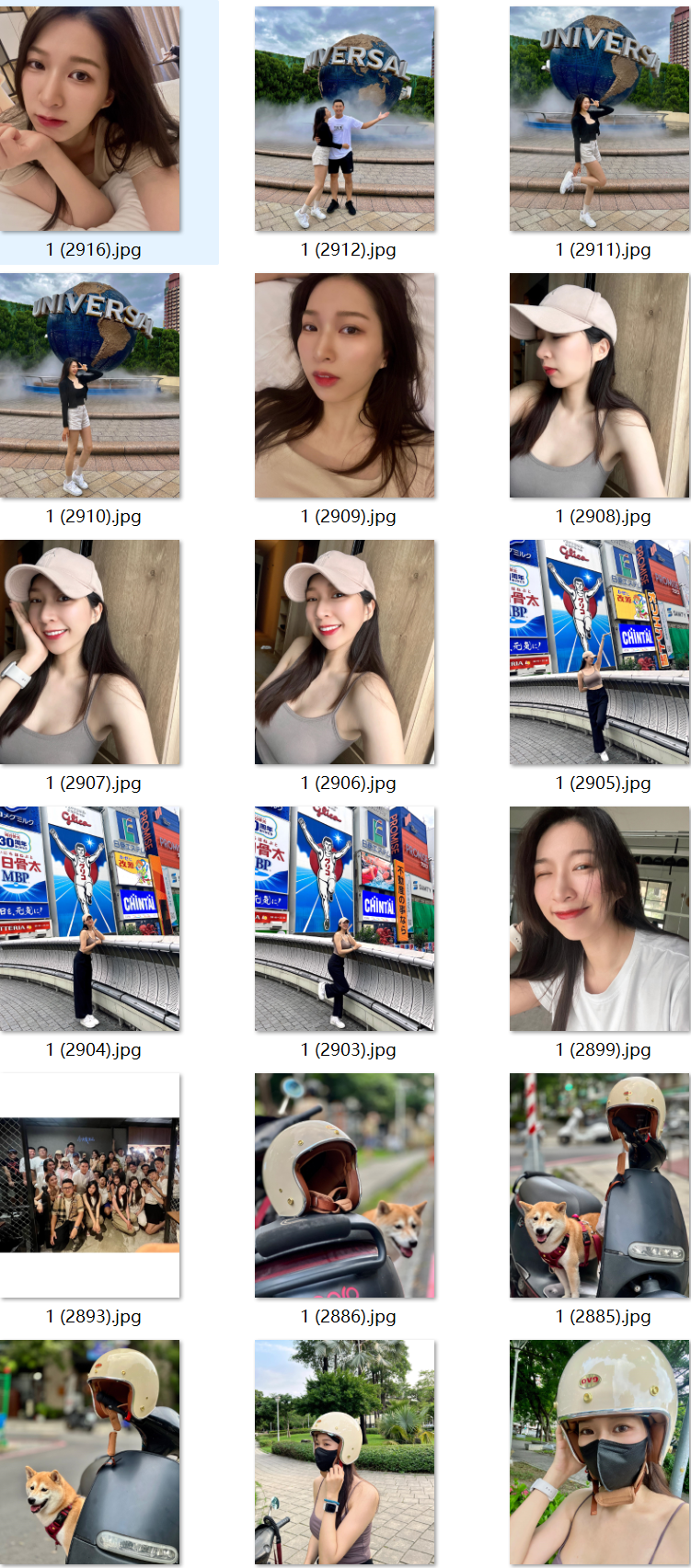
Task: View image 1 (2903).jpg
Action: click(x=344, y=920)
